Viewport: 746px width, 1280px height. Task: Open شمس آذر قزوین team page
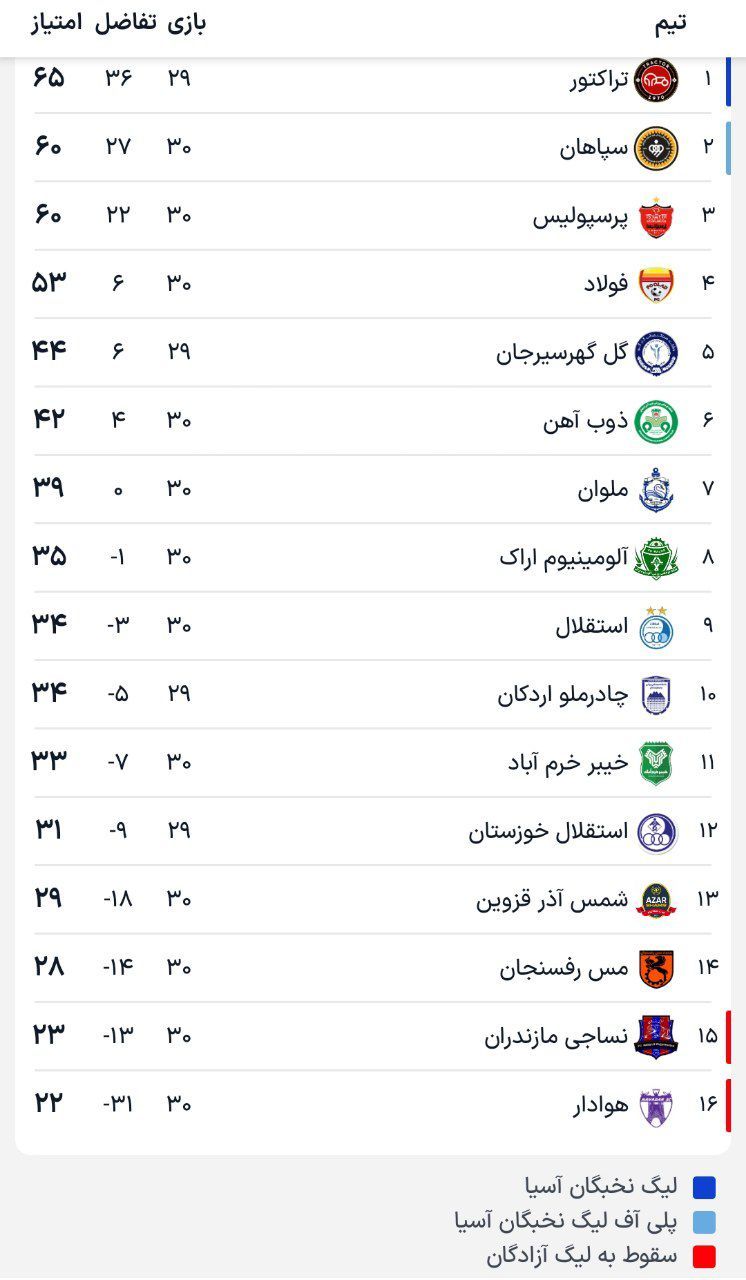pyautogui.click(x=373, y=899)
